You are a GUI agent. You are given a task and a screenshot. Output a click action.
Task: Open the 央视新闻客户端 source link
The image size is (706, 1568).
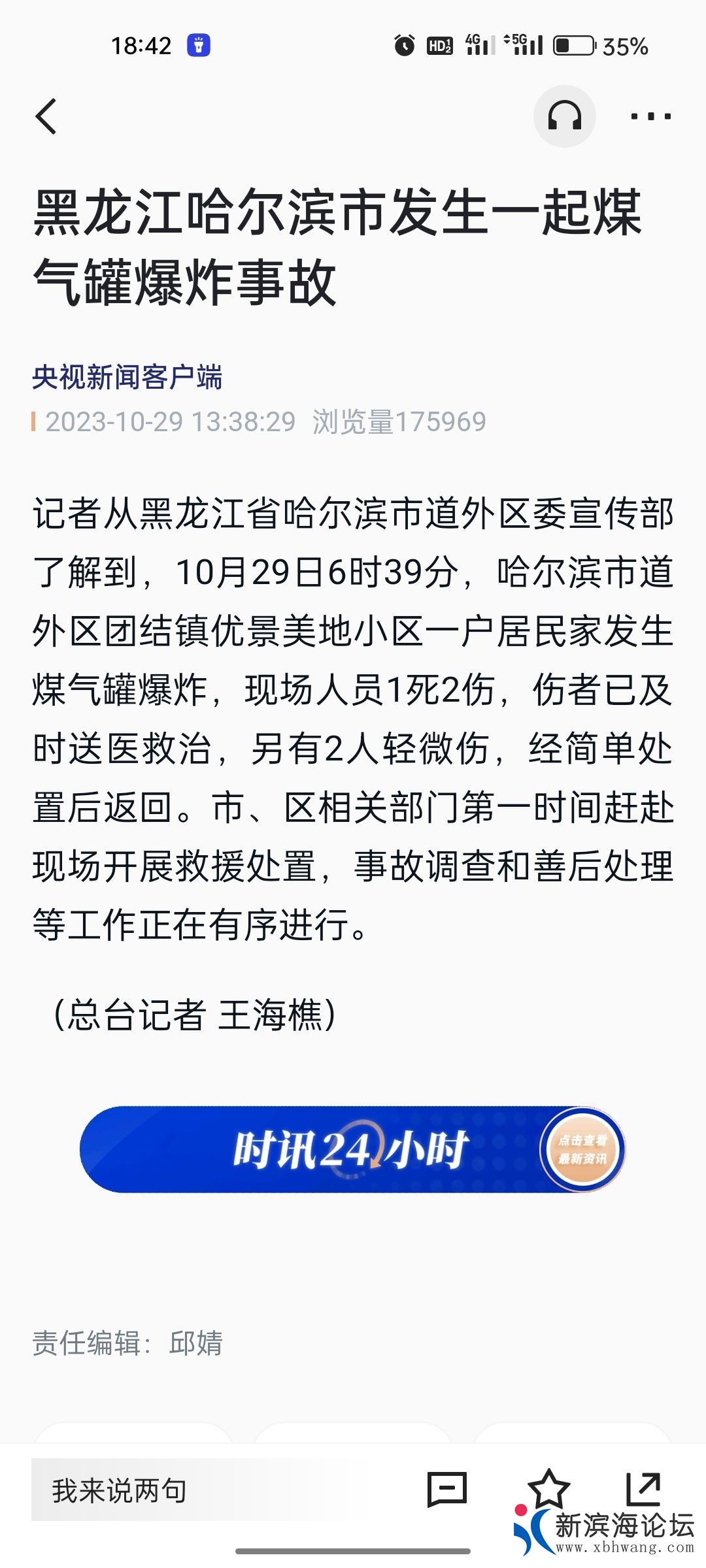coord(127,377)
